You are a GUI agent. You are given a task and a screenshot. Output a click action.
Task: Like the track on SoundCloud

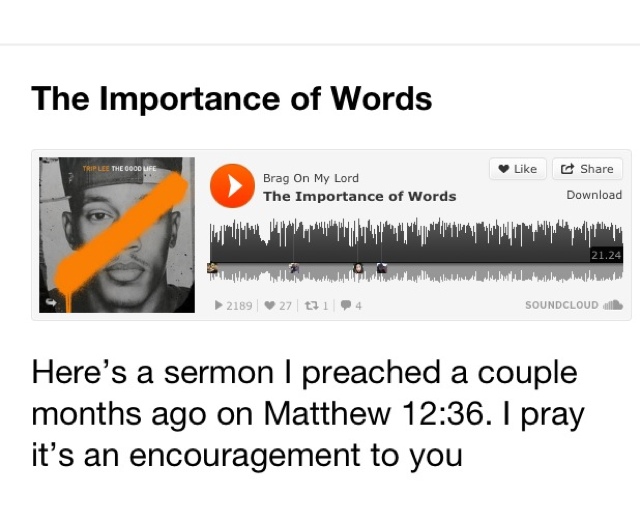point(517,169)
